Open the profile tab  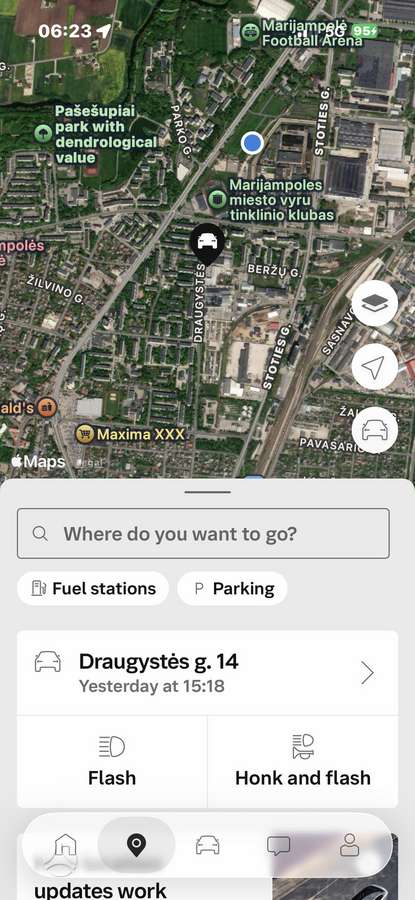tap(349, 845)
